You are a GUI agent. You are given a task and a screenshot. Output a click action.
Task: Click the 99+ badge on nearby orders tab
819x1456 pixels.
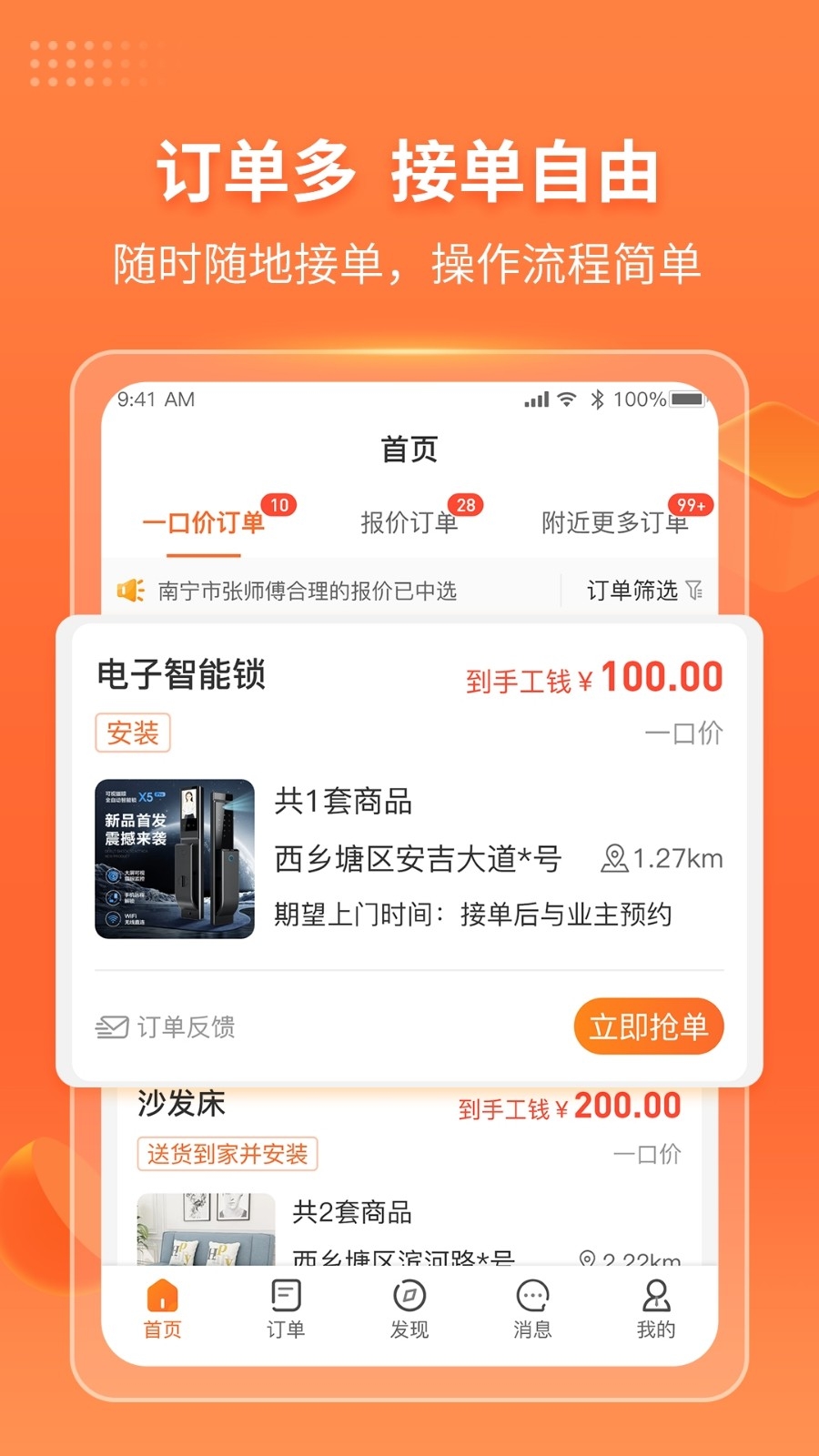(x=693, y=504)
